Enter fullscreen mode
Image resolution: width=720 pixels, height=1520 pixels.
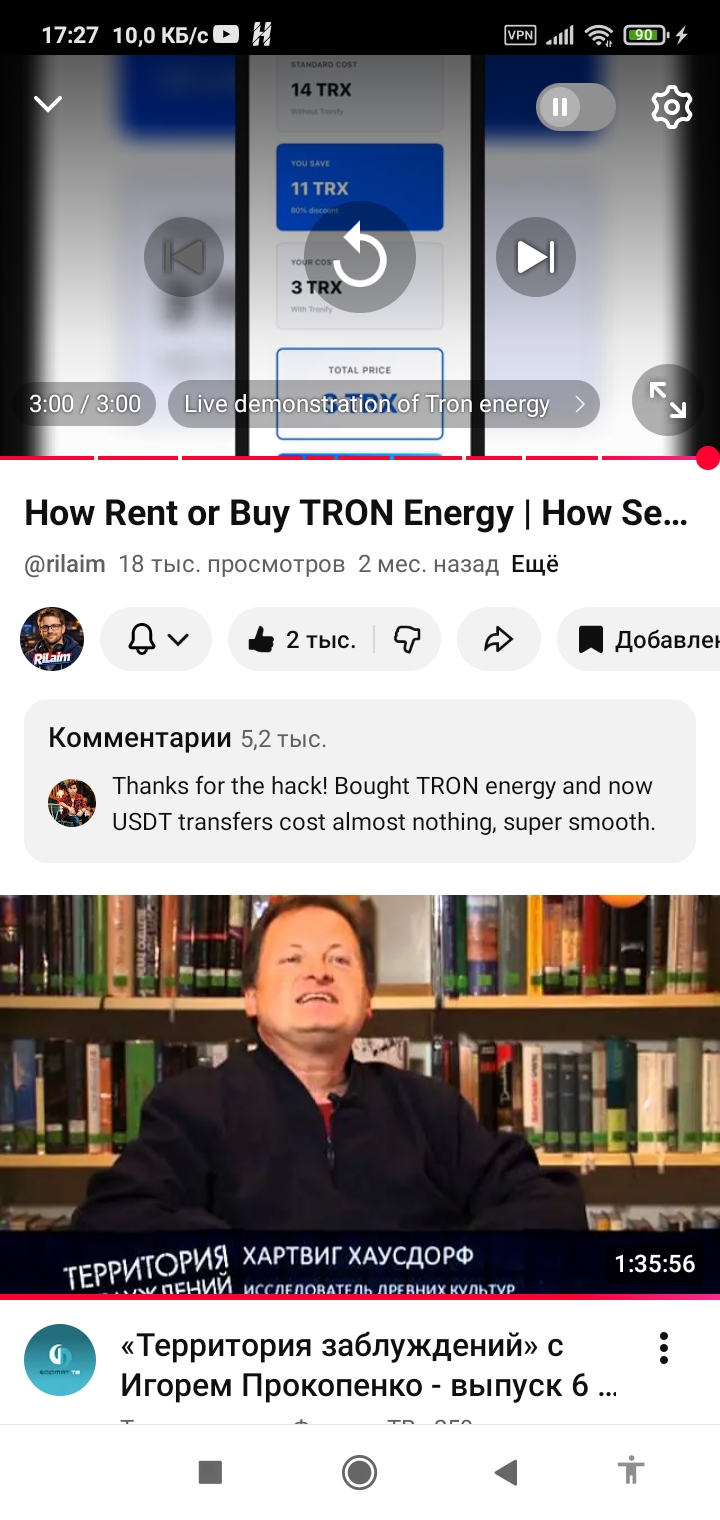pyautogui.click(x=667, y=400)
